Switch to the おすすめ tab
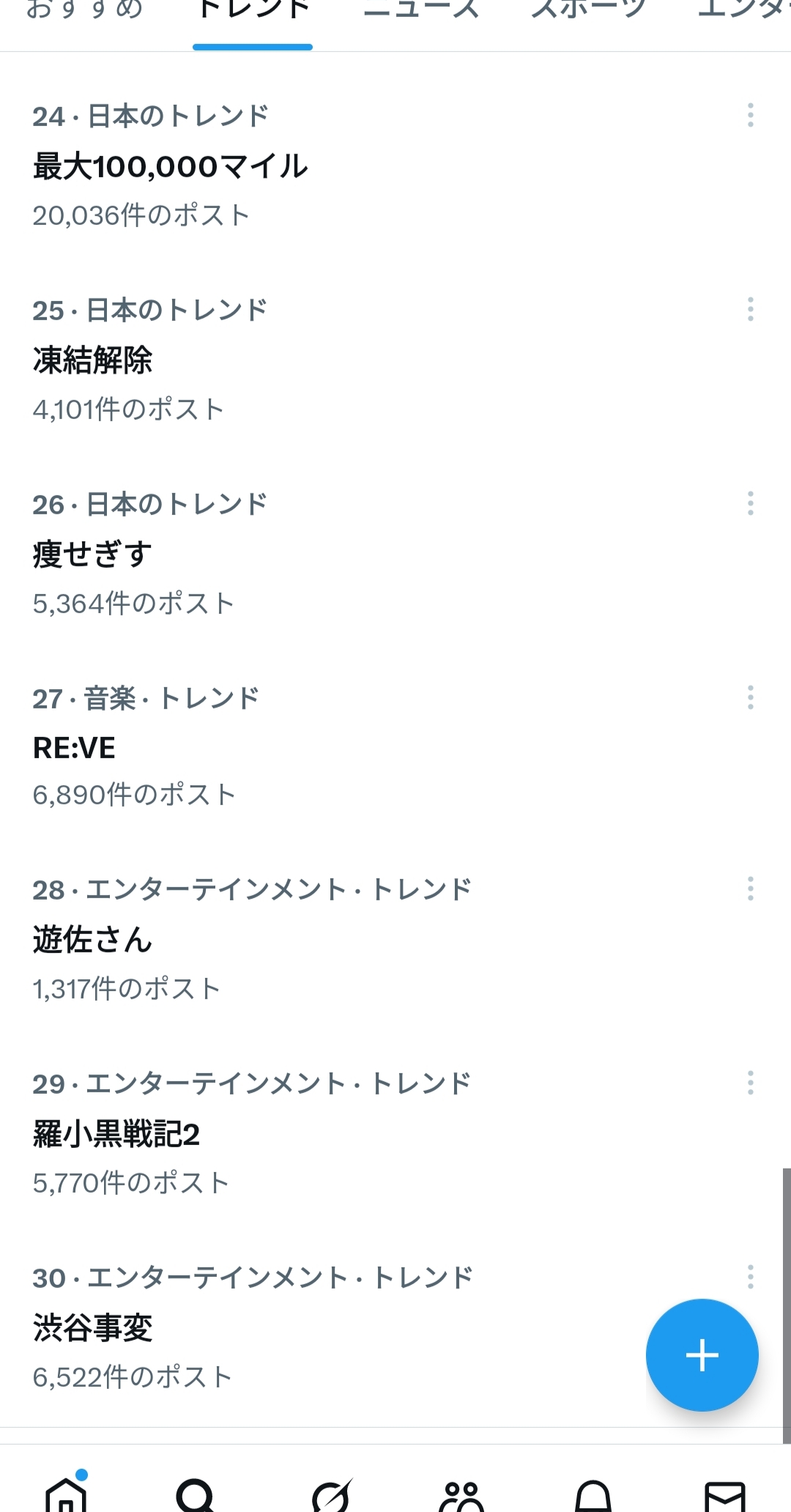Image resolution: width=791 pixels, height=1512 pixels. (x=84, y=12)
